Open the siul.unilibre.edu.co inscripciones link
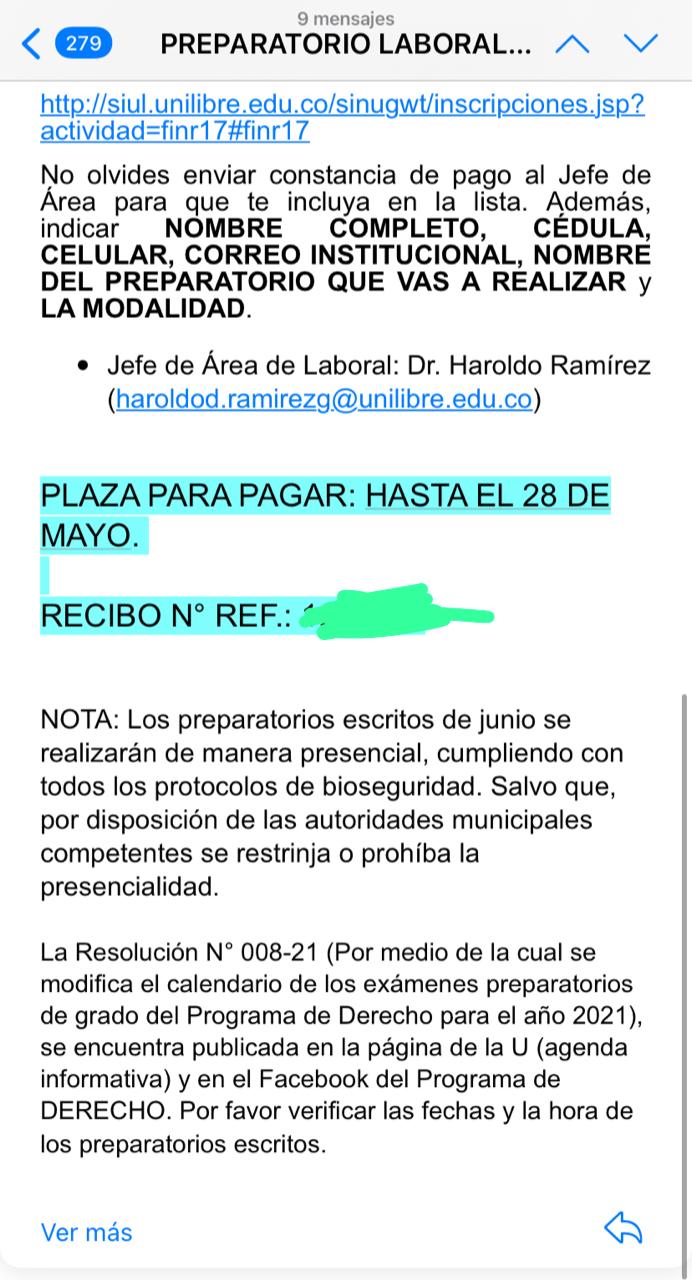This screenshot has width=692, height=1280. pos(342,117)
